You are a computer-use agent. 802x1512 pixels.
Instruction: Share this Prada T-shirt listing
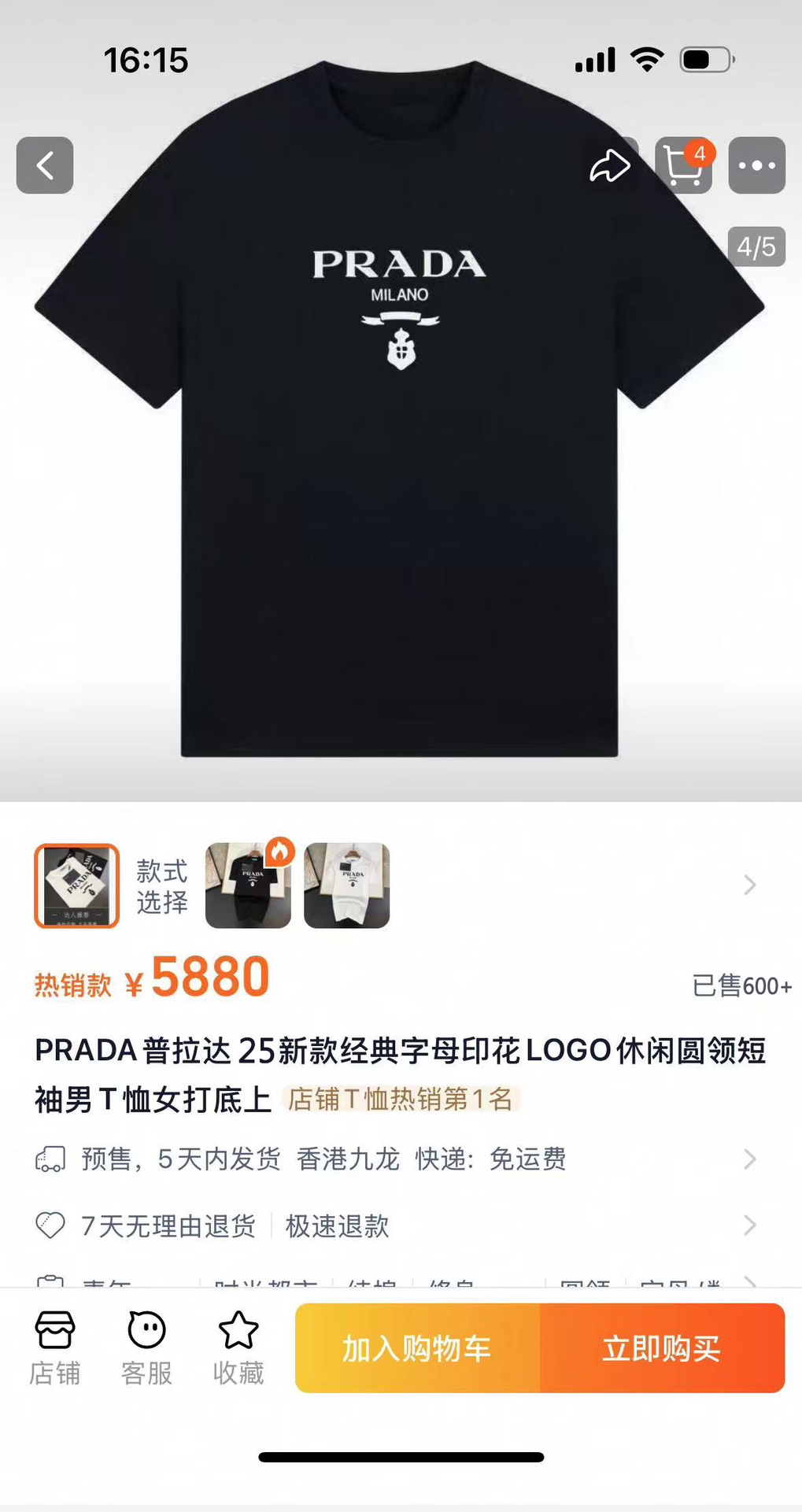610,165
